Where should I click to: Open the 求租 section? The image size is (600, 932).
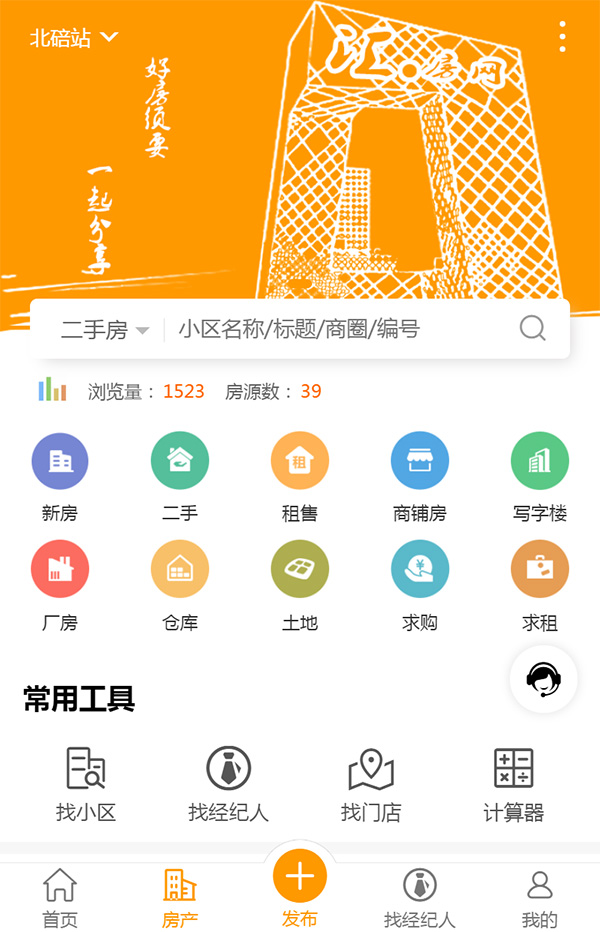click(540, 570)
